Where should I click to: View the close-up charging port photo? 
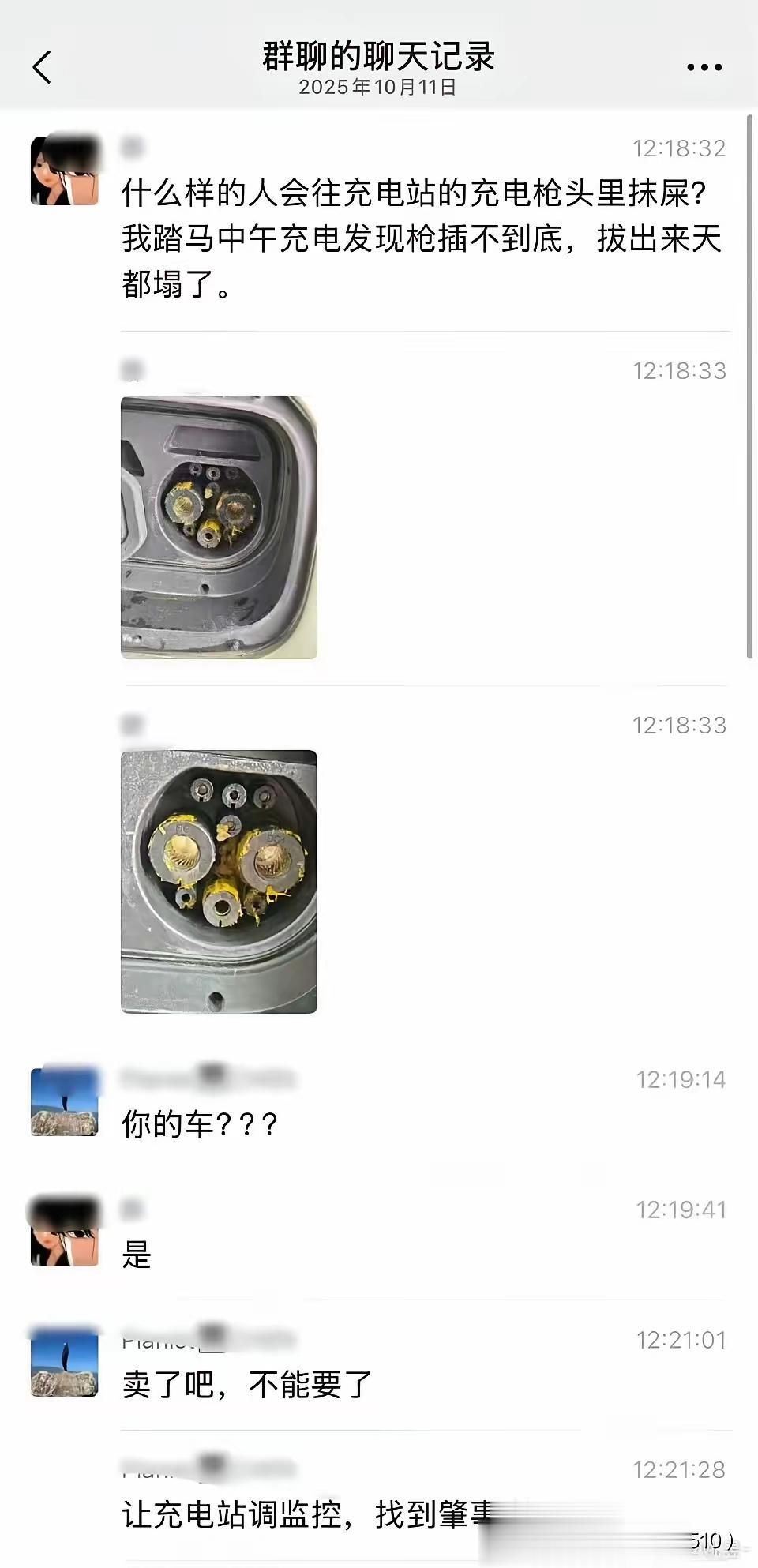(x=219, y=881)
